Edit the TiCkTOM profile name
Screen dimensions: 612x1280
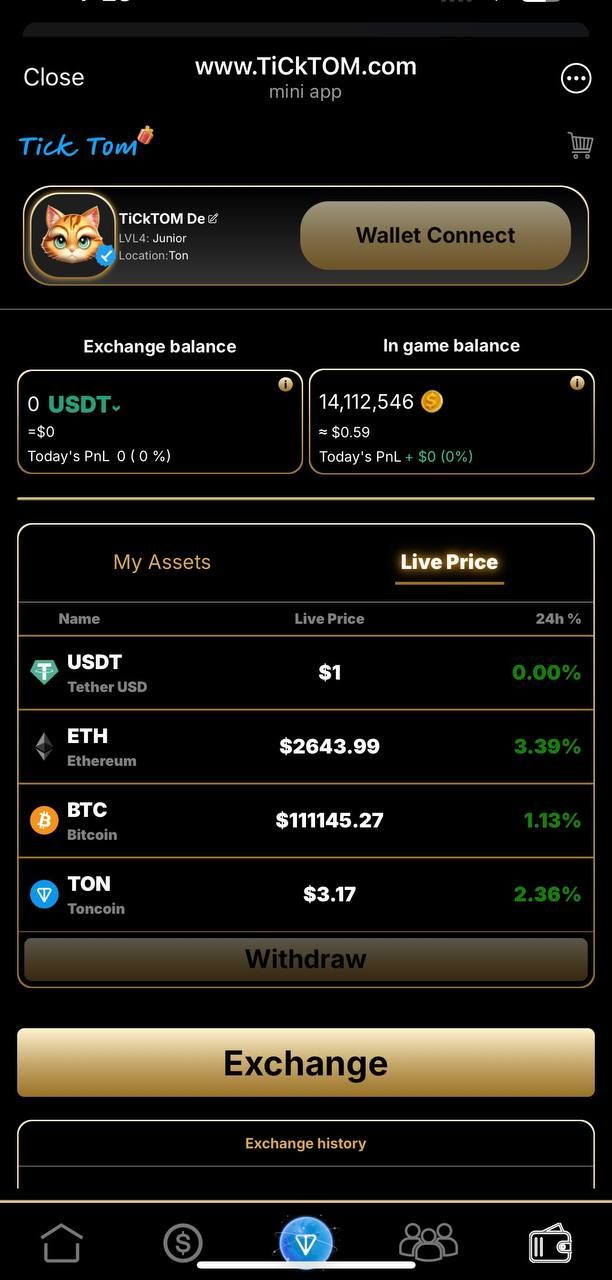(213, 218)
